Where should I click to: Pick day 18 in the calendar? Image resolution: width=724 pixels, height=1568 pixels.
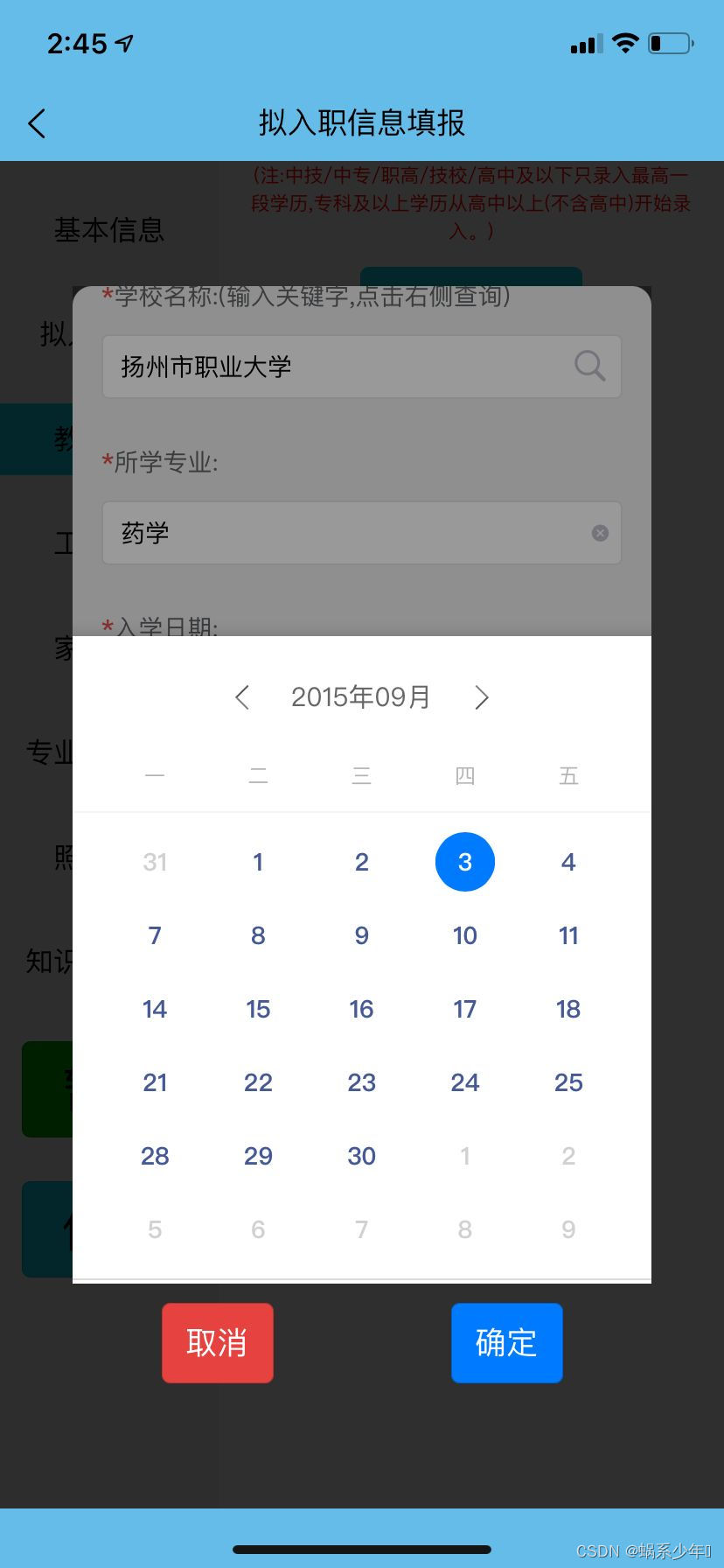[568, 1009]
